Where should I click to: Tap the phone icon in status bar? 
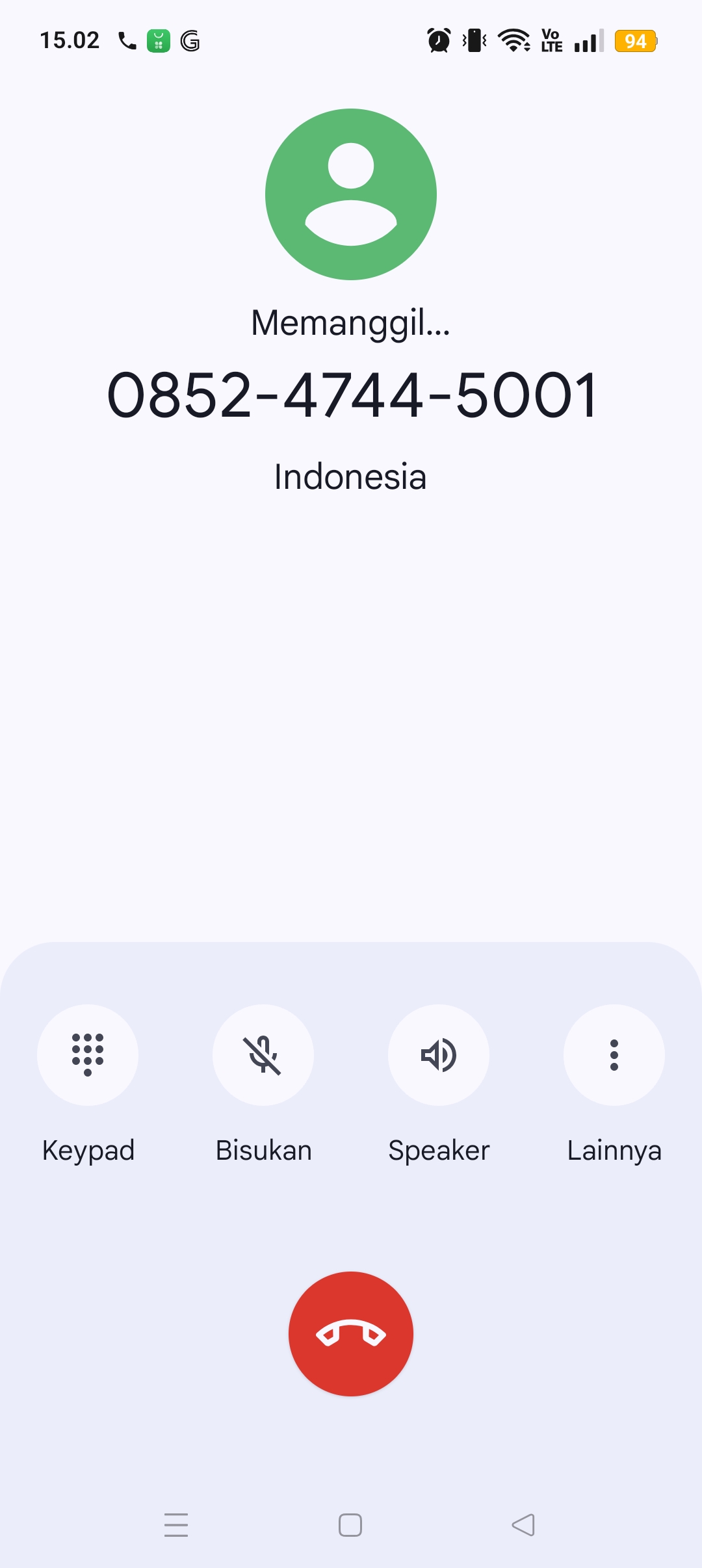point(125,40)
